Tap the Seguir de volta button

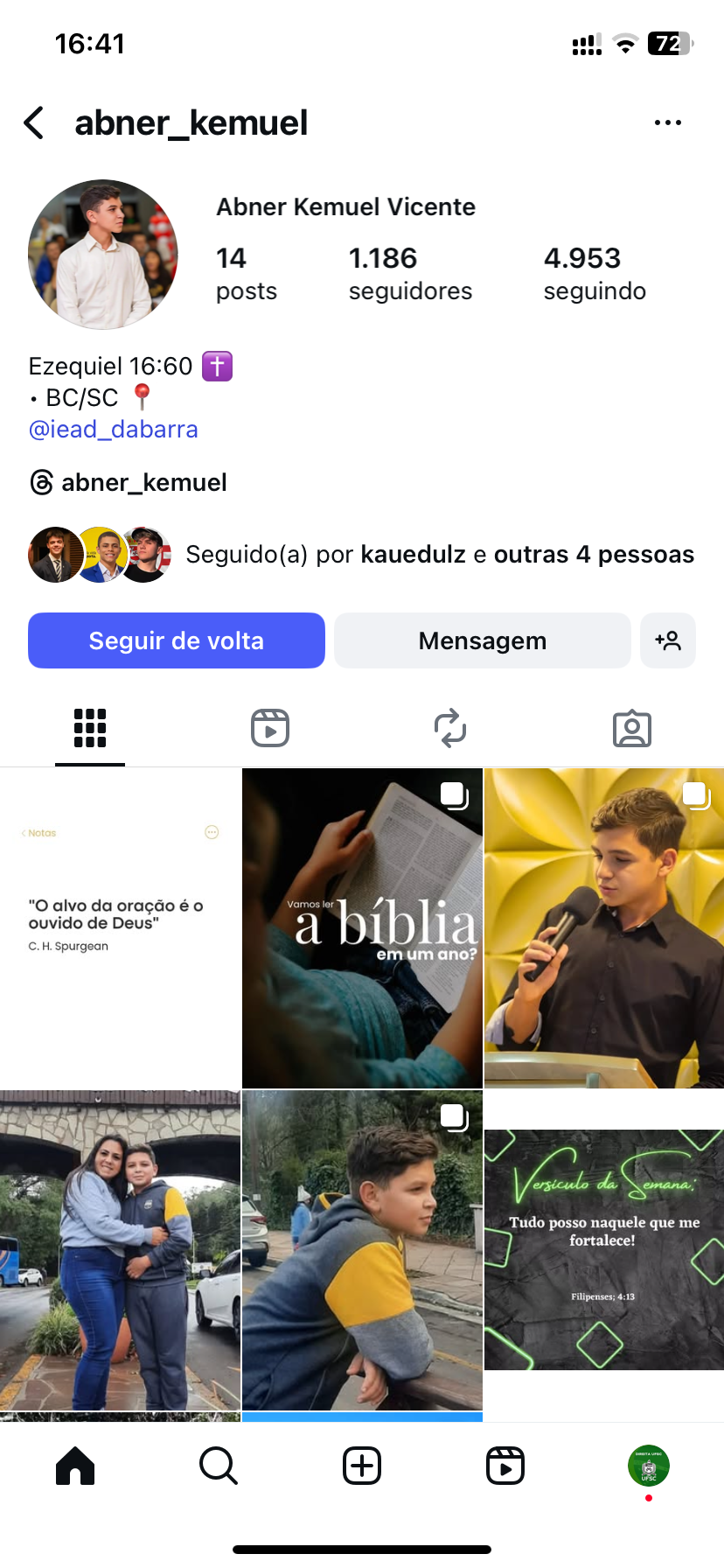point(177,640)
